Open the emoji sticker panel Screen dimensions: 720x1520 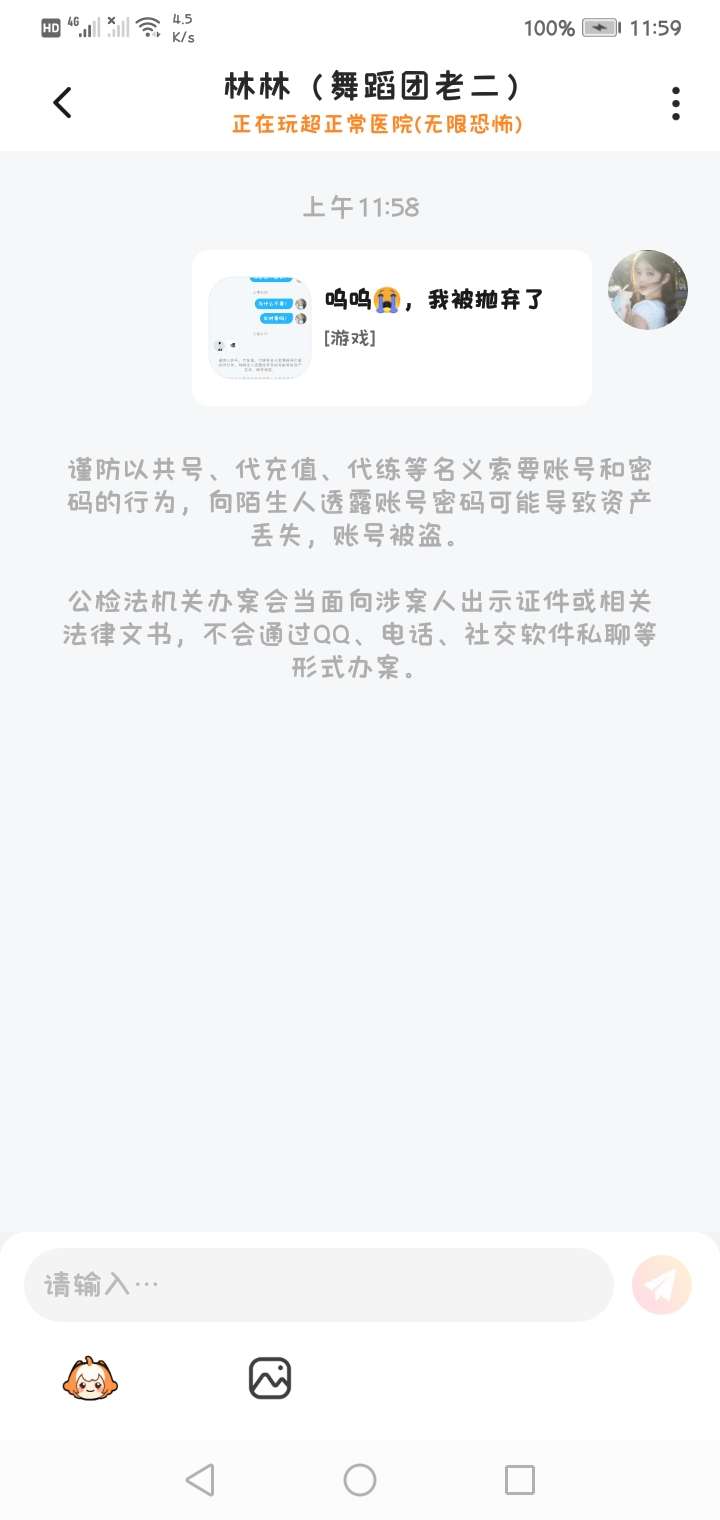[x=91, y=1379]
